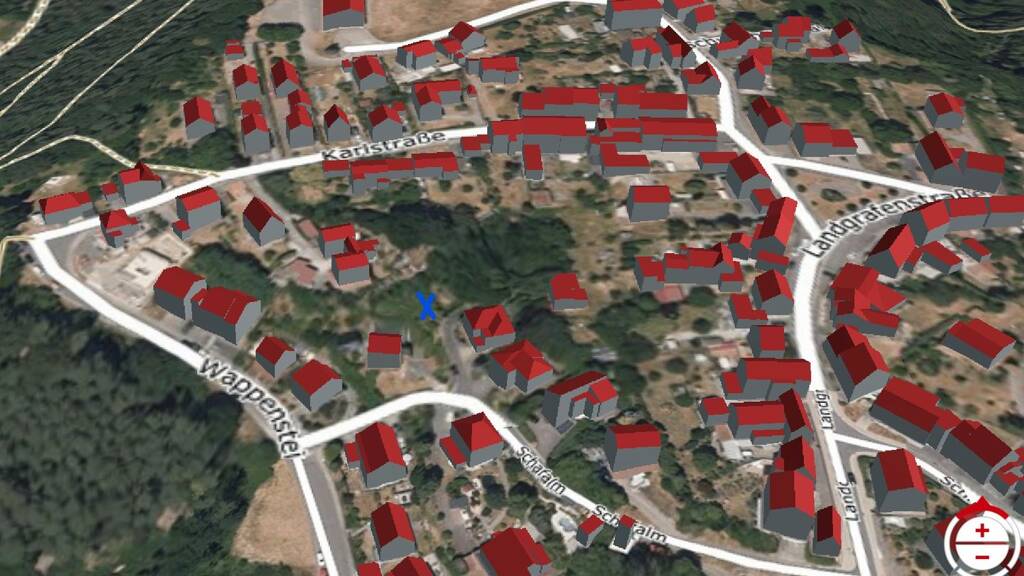Select the blue X location marker
The width and height of the screenshot is (1024, 576).
coord(426,306)
